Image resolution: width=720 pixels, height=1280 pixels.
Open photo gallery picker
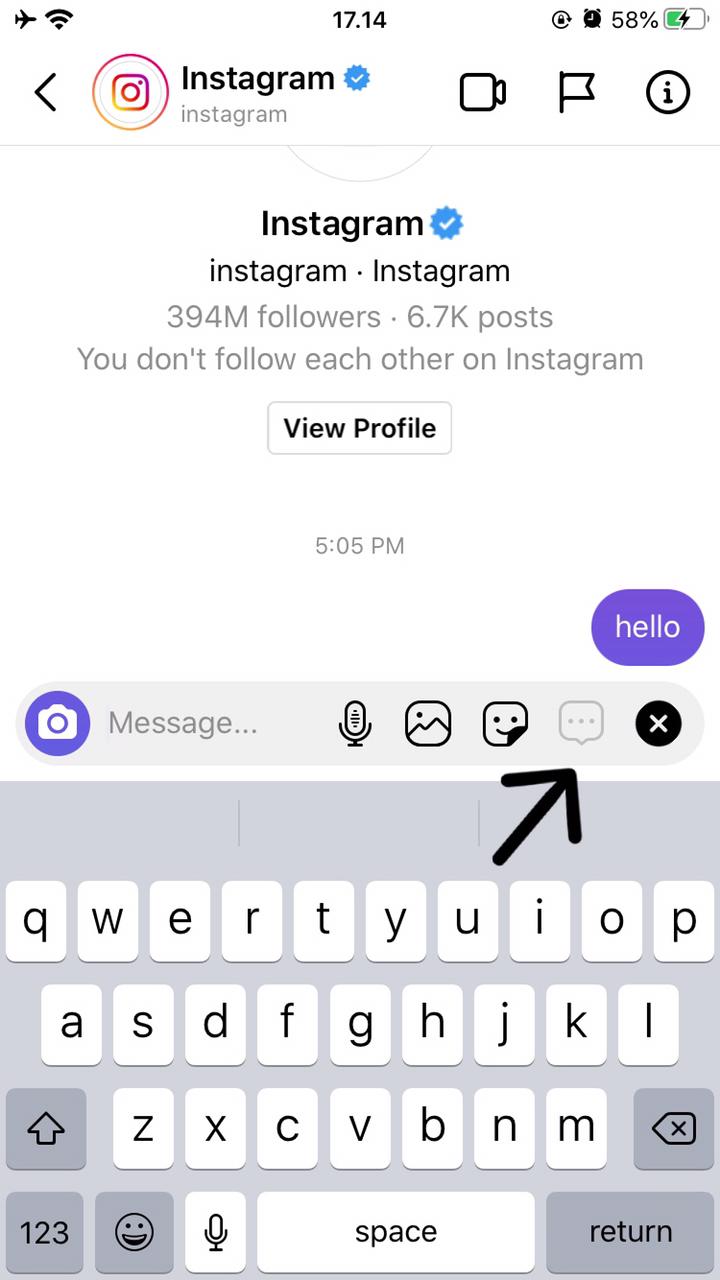428,723
